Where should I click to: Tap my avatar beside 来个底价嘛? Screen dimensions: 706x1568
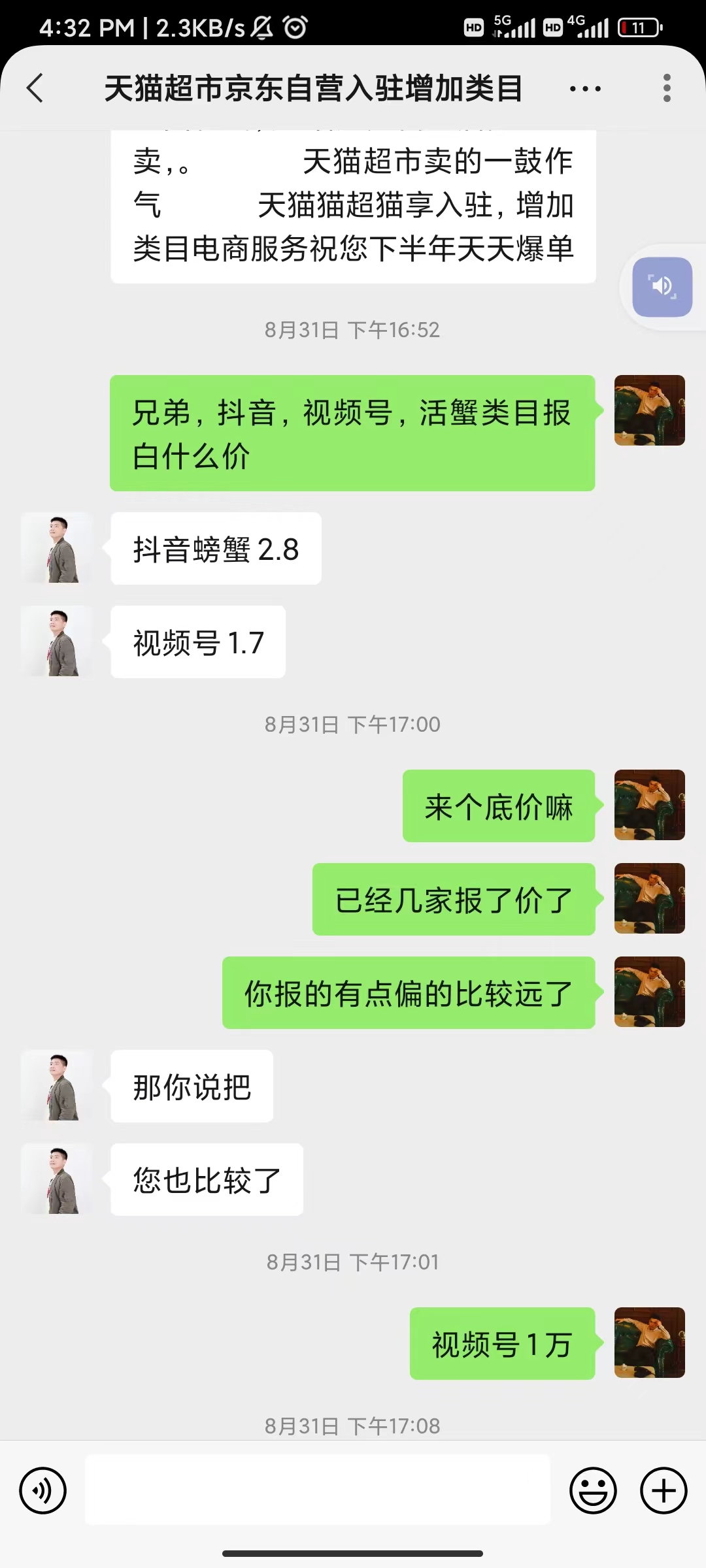(649, 805)
